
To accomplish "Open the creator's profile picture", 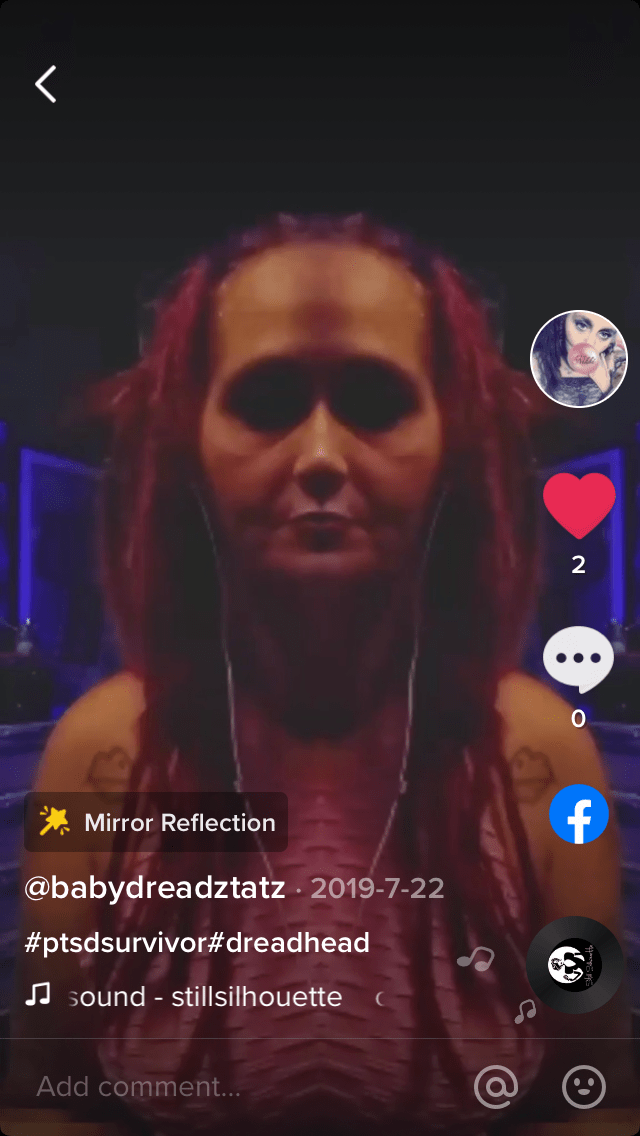I will pos(578,359).
